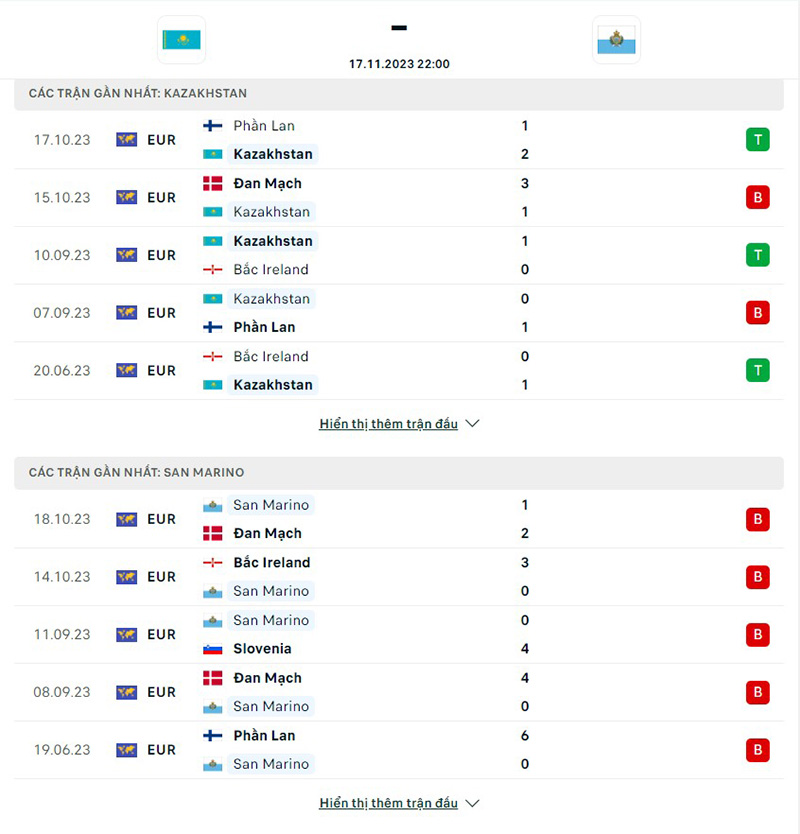The height and width of the screenshot is (834, 800).
Task: Expand more matches in the San Marino section
Action: click(x=399, y=803)
